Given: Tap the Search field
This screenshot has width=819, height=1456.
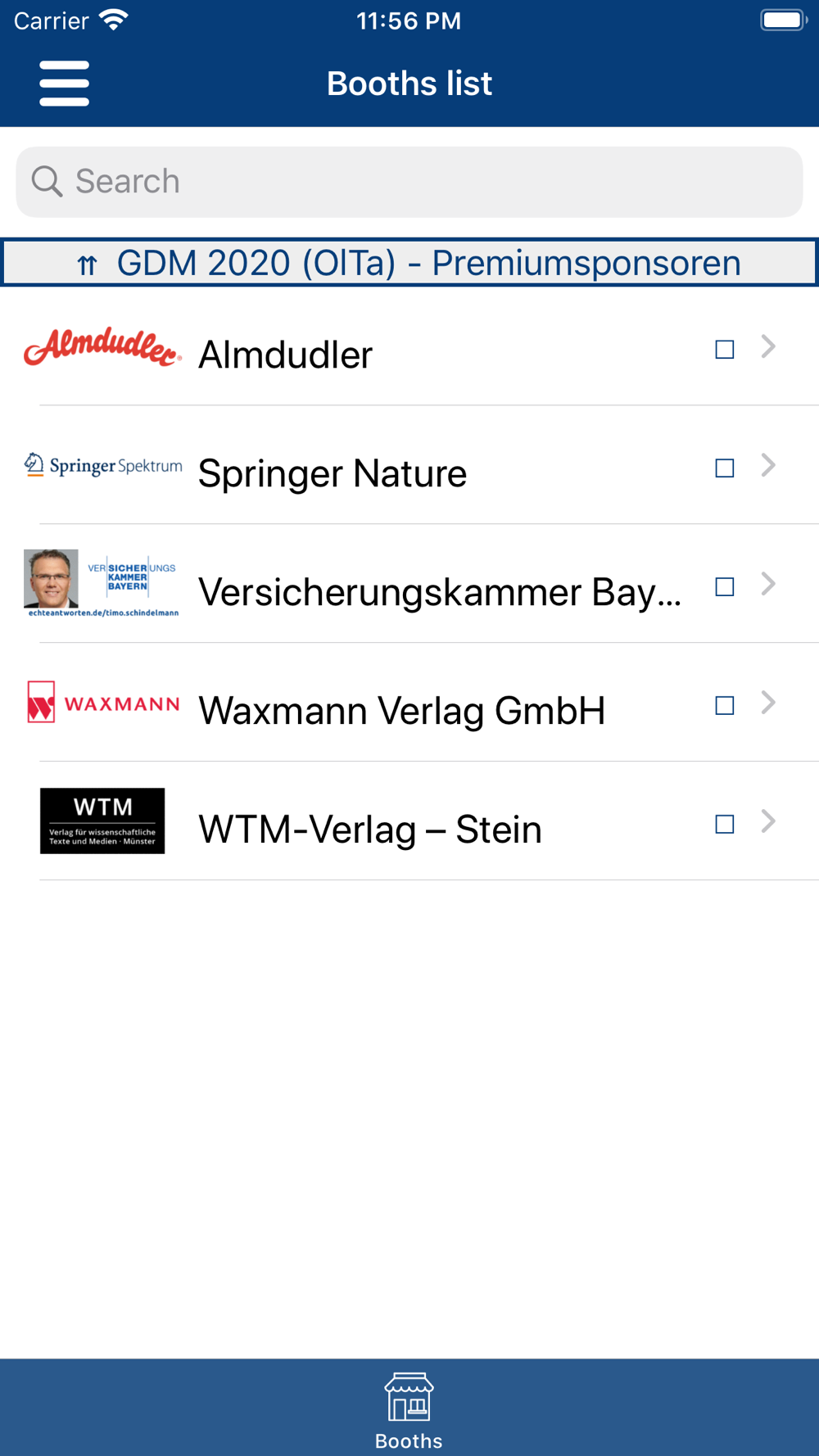Looking at the screenshot, I should 409,182.
